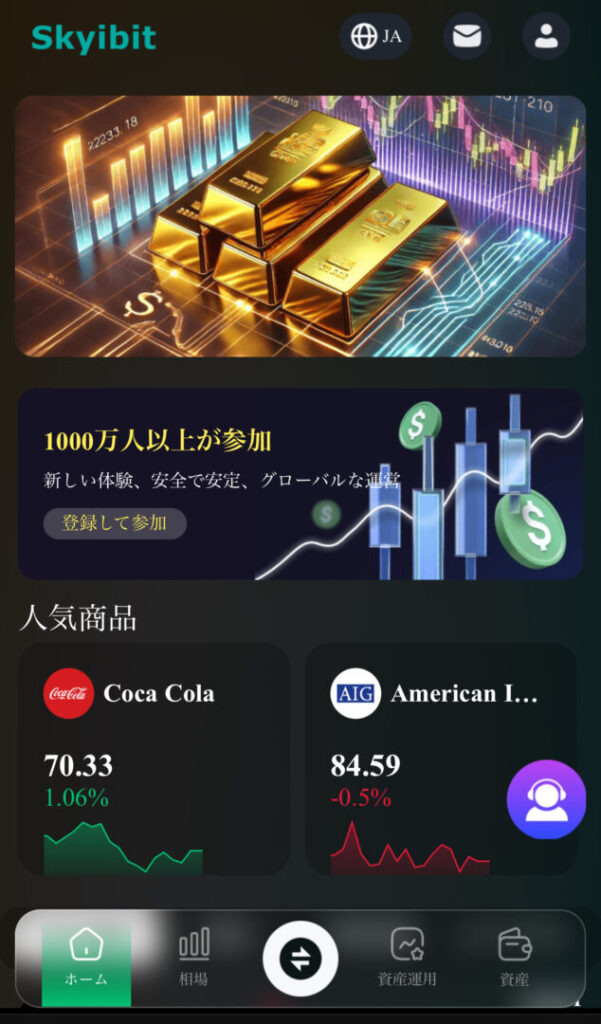Switch to the 相場 tab

pos(193,958)
